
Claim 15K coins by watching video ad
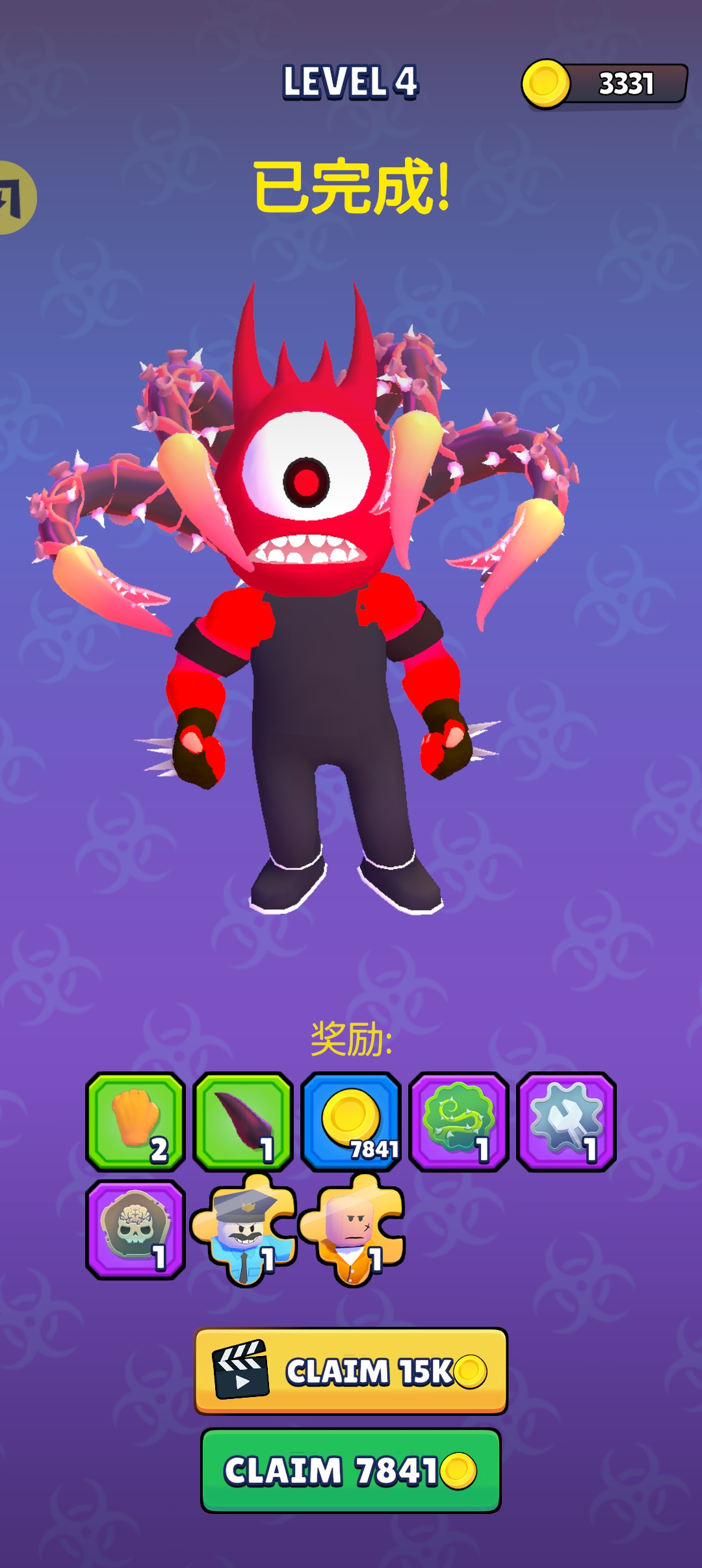coord(351,1371)
